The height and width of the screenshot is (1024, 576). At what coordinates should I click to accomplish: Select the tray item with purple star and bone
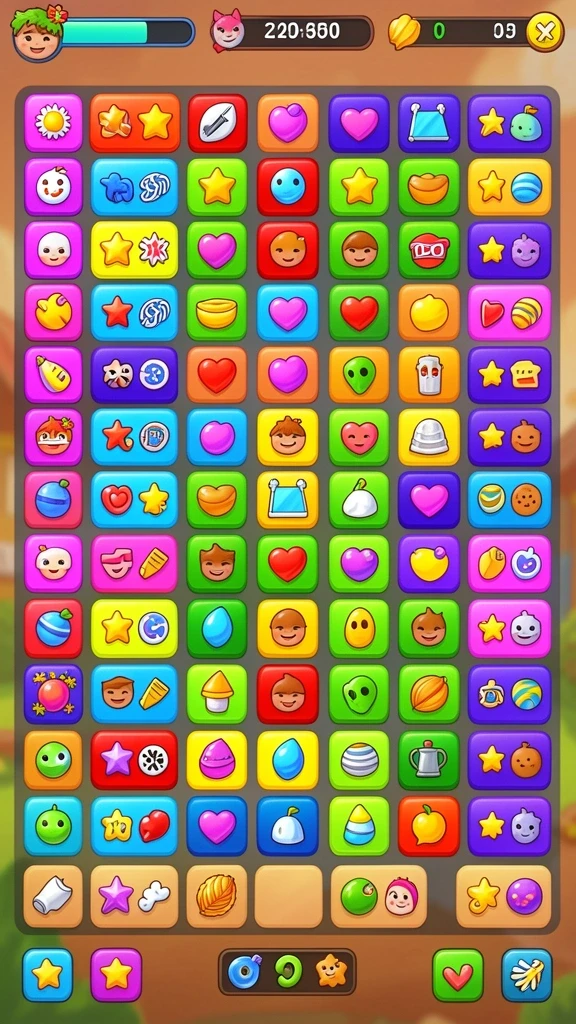click(134, 896)
